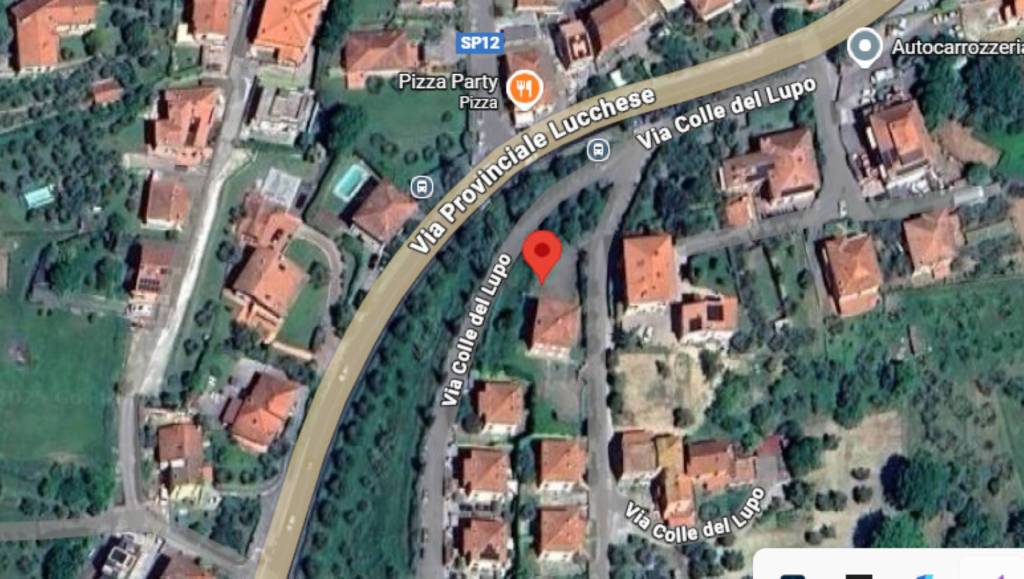The width and height of the screenshot is (1024, 579).
Task: Open the Pizza Party restaurant marker
Action: pos(523,89)
